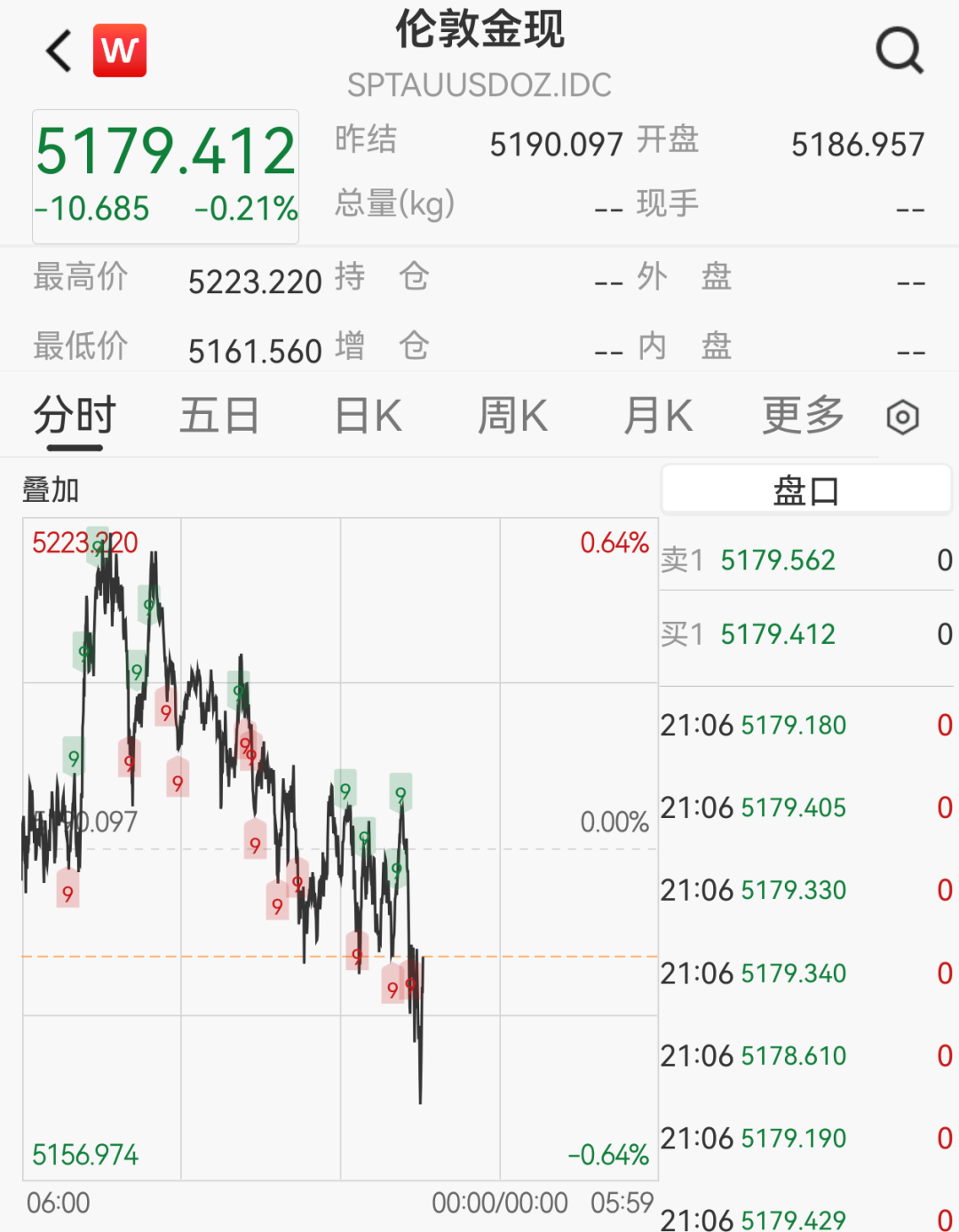The width and height of the screenshot is (959, 1232).
Task: Click 叠加 to add an overlay
Action: point(49,488)
